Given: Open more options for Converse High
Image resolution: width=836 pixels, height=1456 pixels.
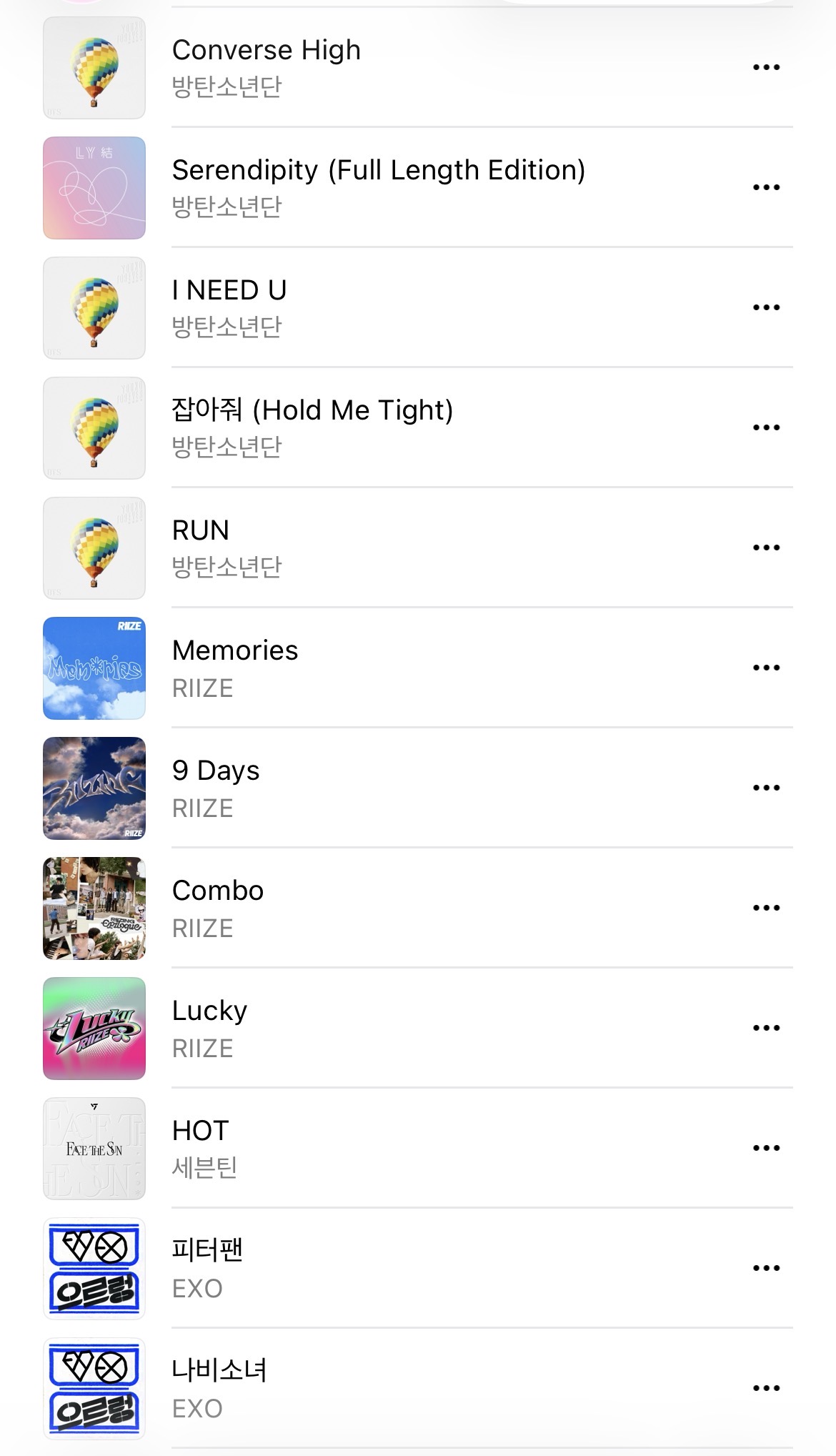Looking at the screenshot, I should click(x=766, y=68).
